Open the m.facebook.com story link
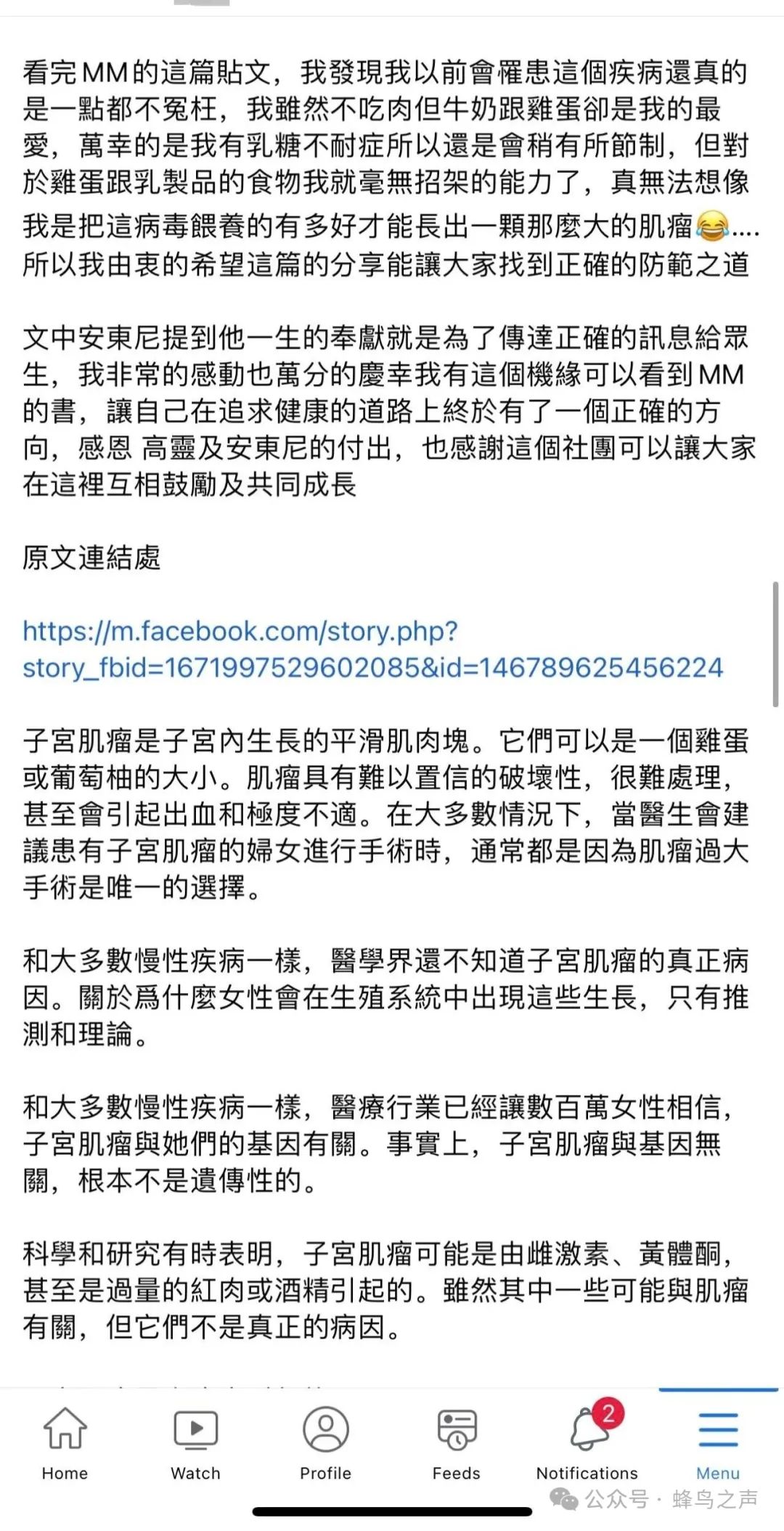Image resolution: width=784 pixels, height=1531 pixels. coord(373,649)
